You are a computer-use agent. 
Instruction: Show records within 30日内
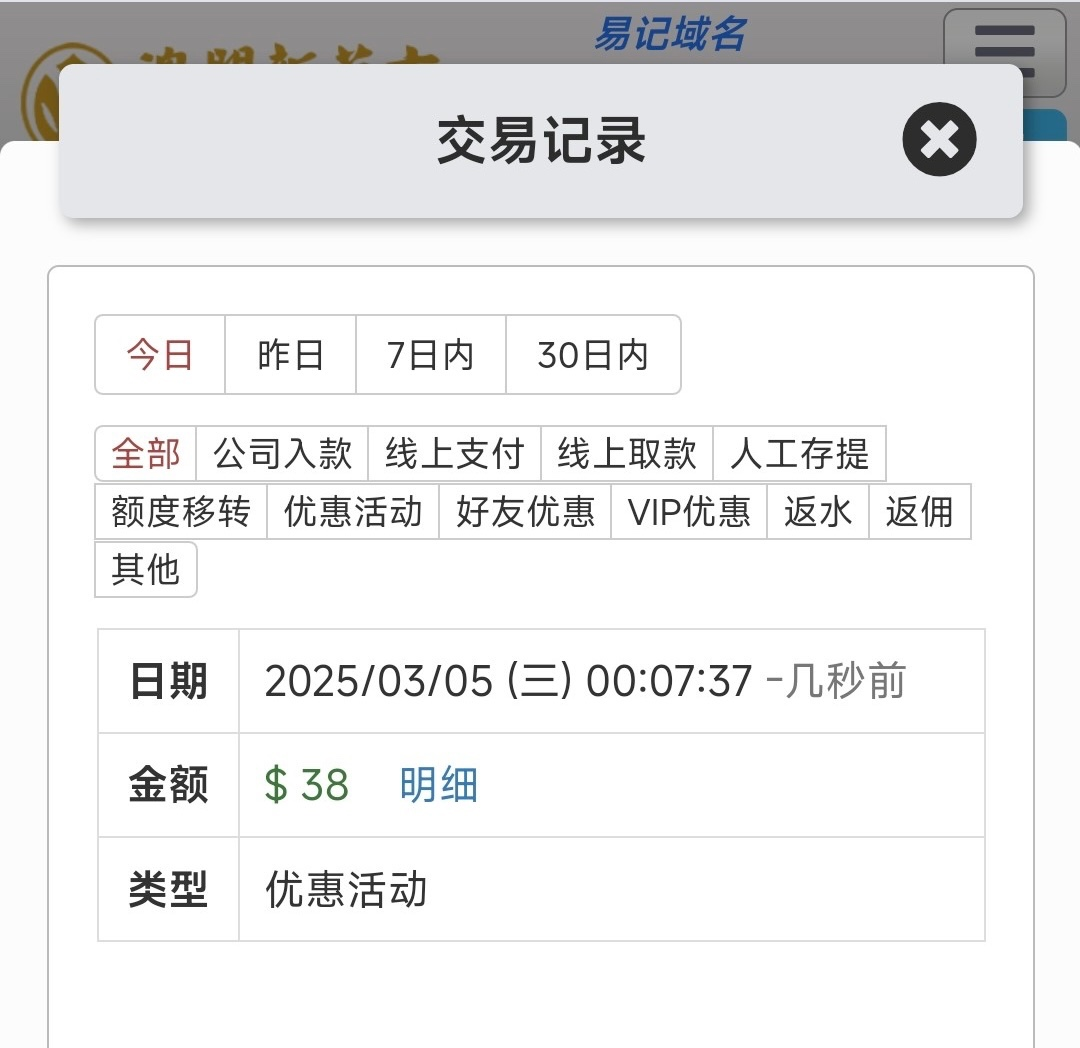[593, 355]
